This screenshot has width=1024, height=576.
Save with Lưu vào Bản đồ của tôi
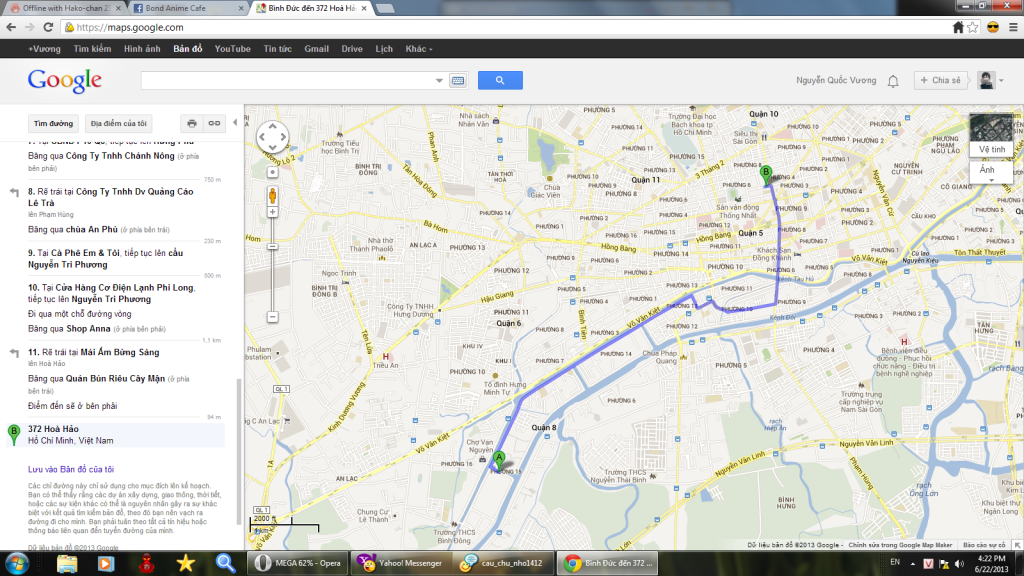(71, 469)
